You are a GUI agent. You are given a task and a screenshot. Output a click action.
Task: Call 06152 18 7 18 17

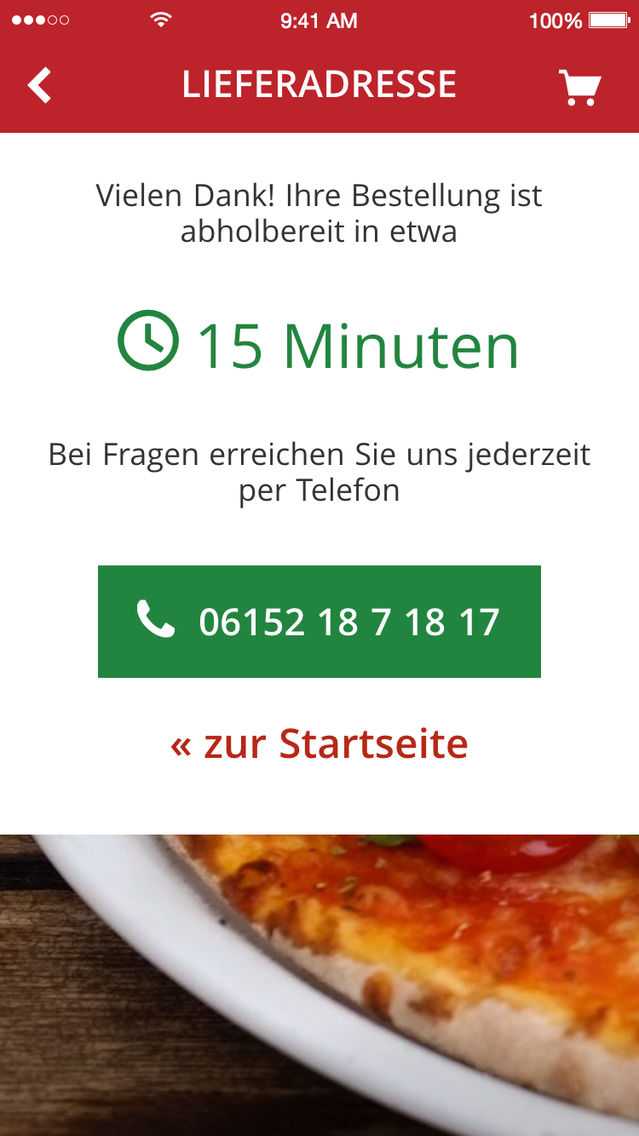point(319,621)
